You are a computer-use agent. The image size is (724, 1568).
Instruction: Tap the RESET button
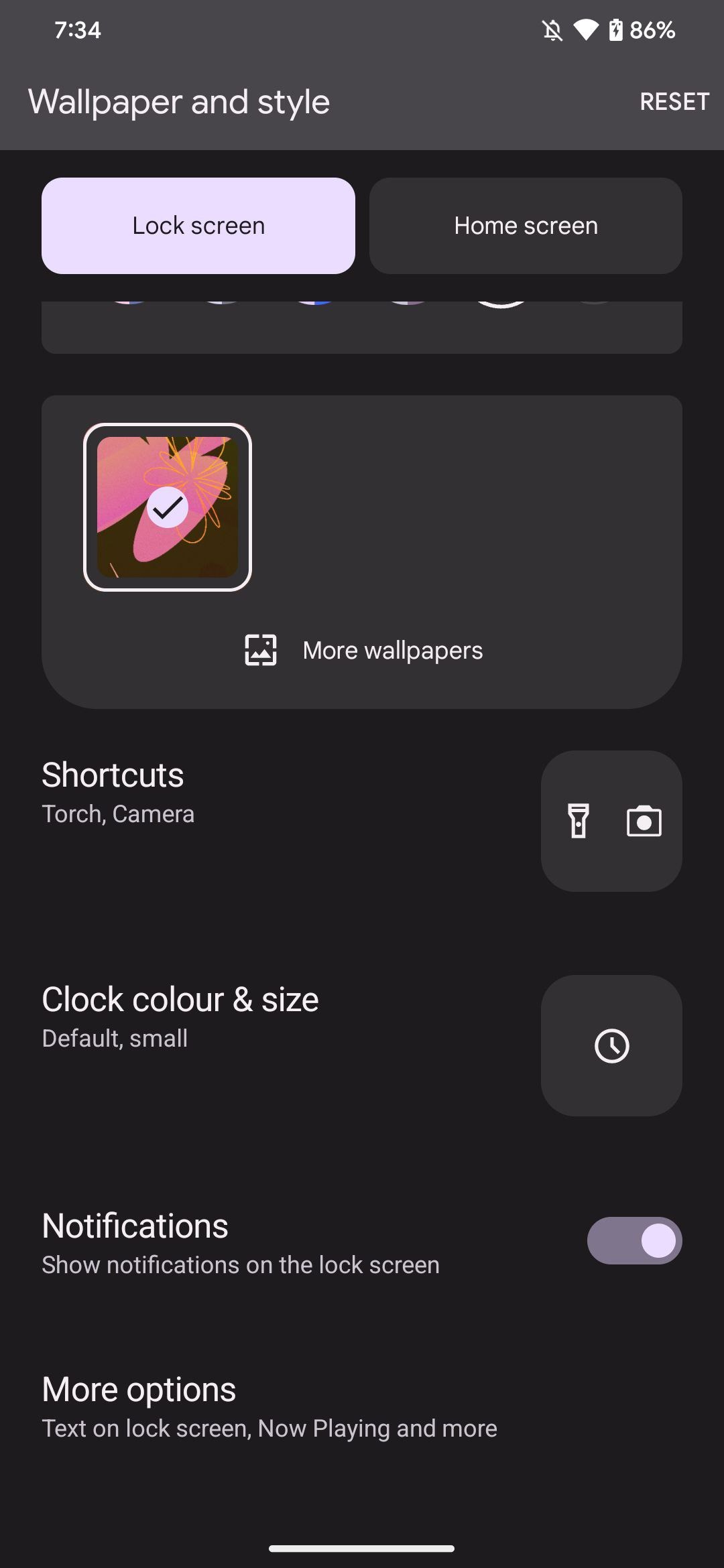pos(674,102)
